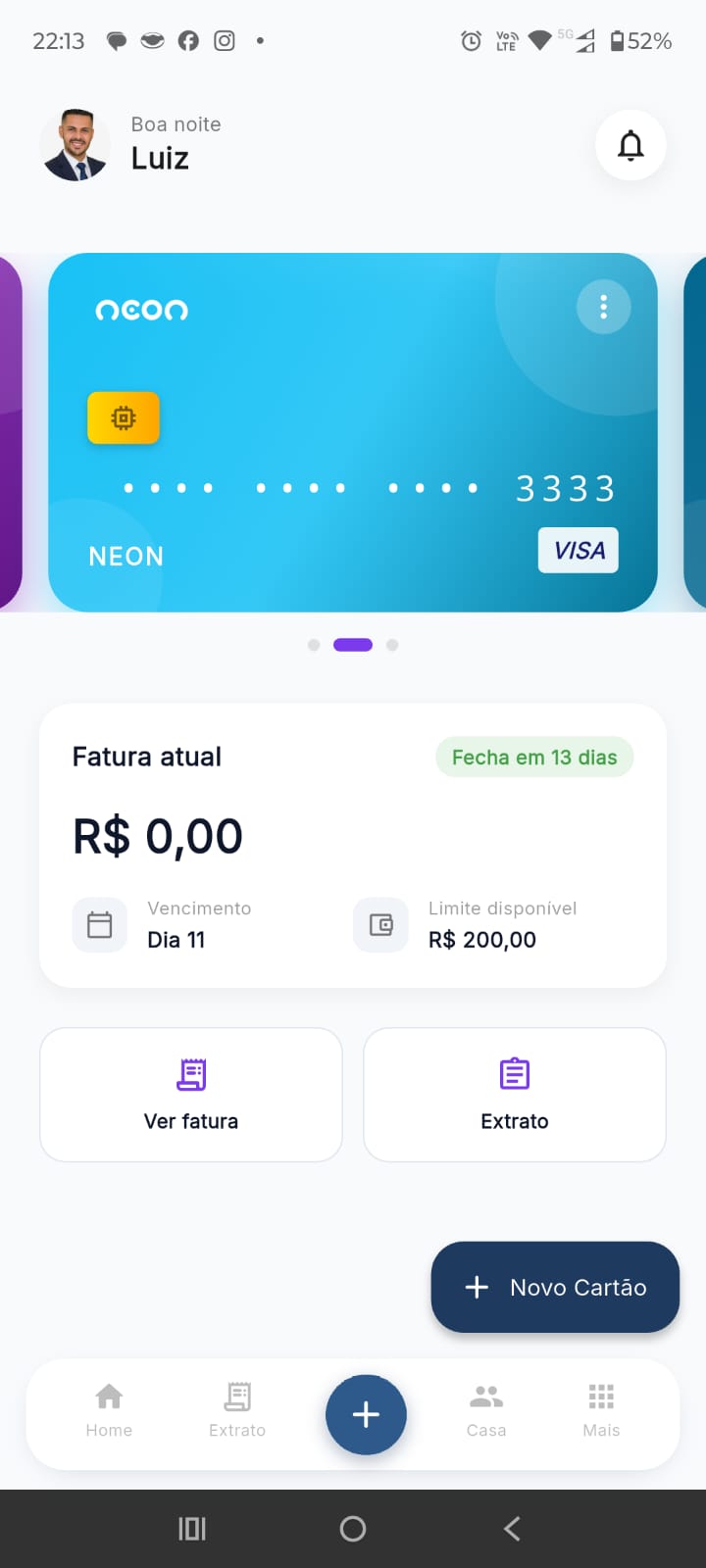The height and width of the screenshot is (1568, 706).
Task: Open the notifications bell
Action: pos(630,145)
